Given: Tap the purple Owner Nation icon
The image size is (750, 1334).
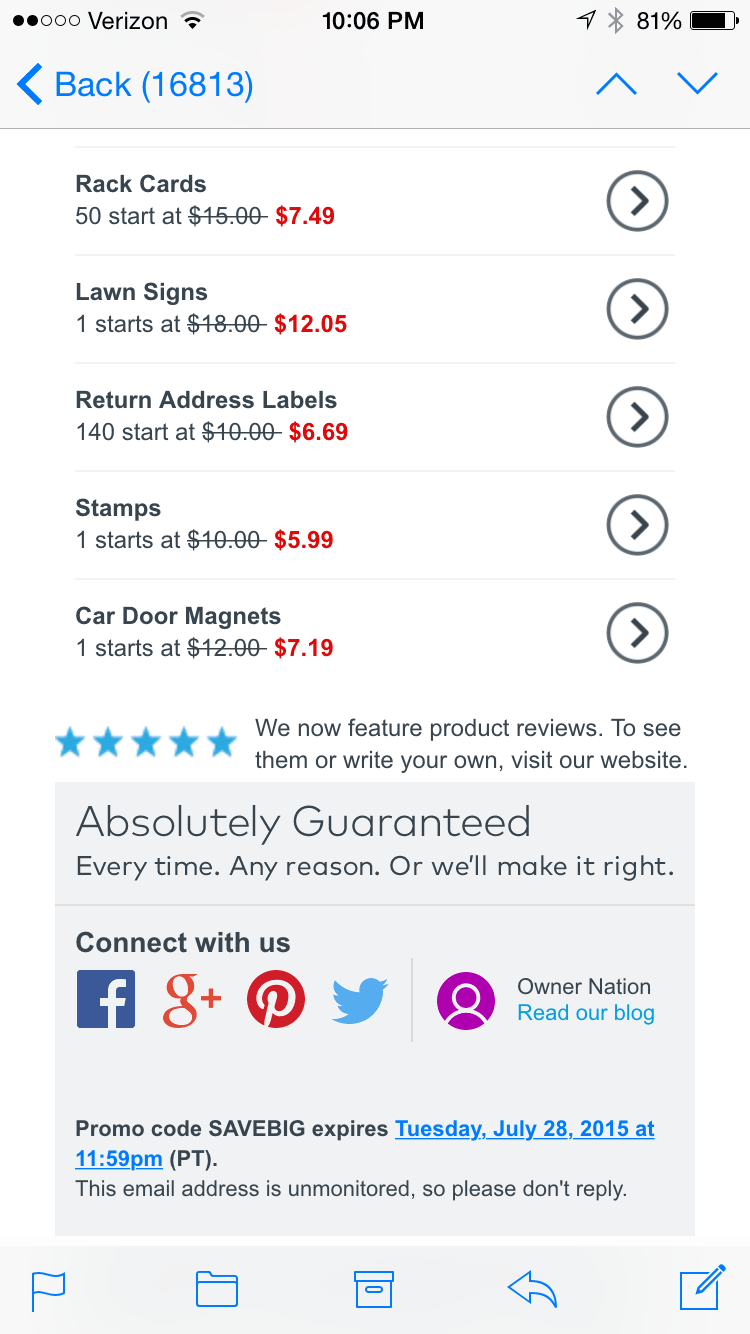Looking at the screenshot, I should click(x=466, y=1000).
